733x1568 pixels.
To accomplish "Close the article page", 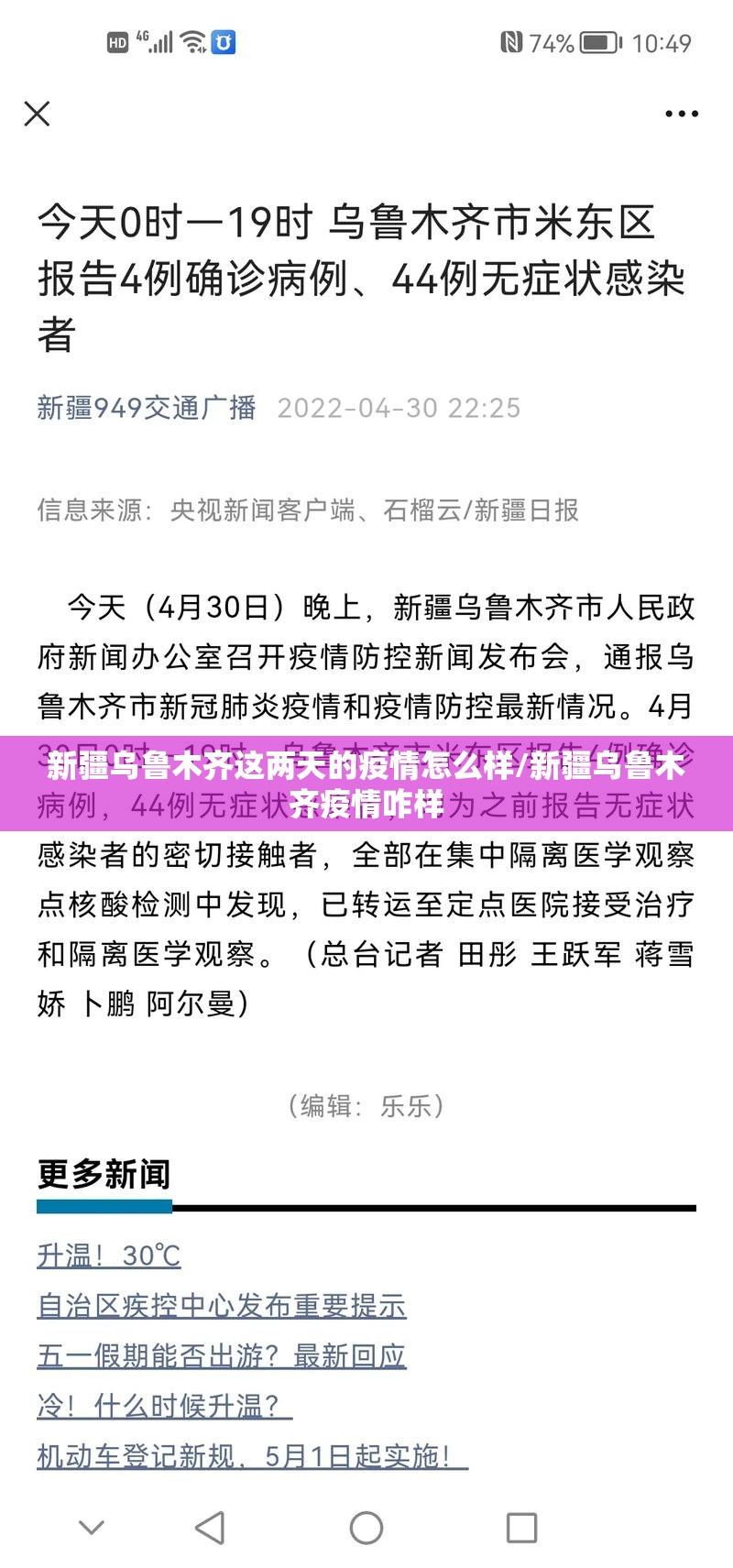I will click(x=37, y=114).
